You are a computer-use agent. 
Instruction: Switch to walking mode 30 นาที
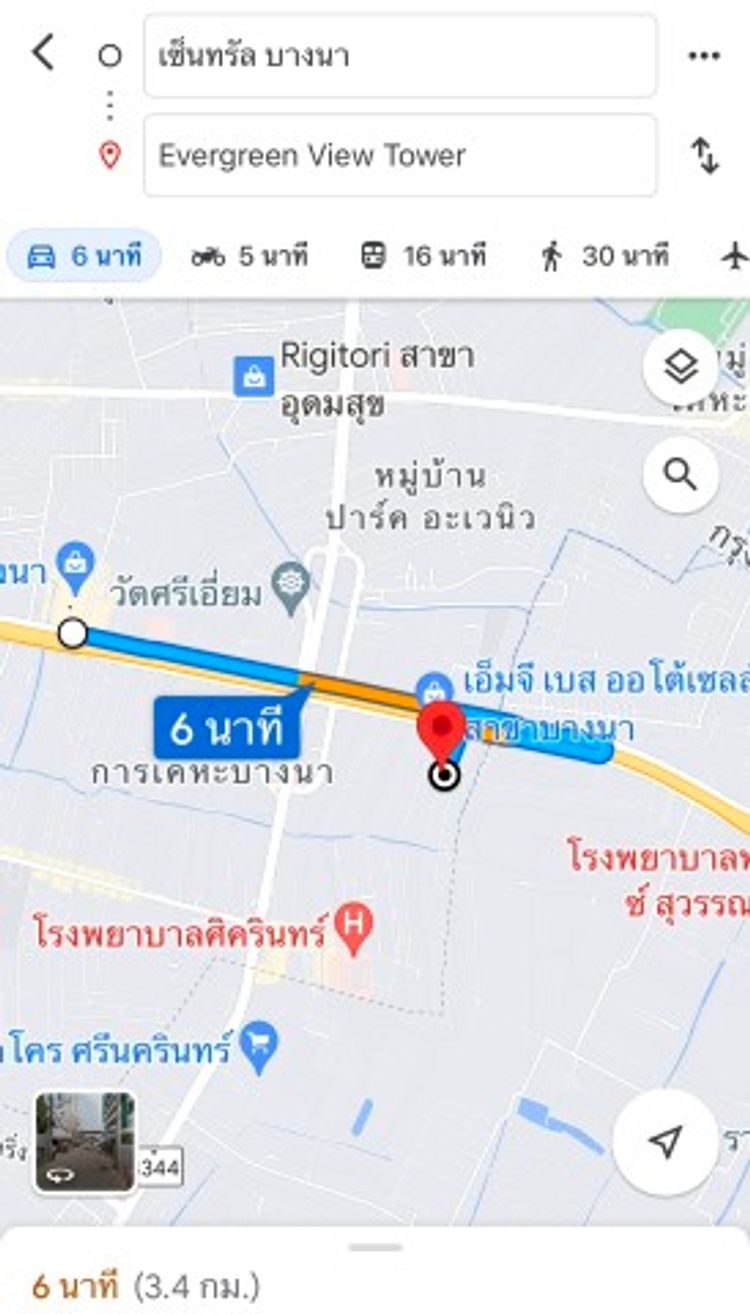click(604, 257)
